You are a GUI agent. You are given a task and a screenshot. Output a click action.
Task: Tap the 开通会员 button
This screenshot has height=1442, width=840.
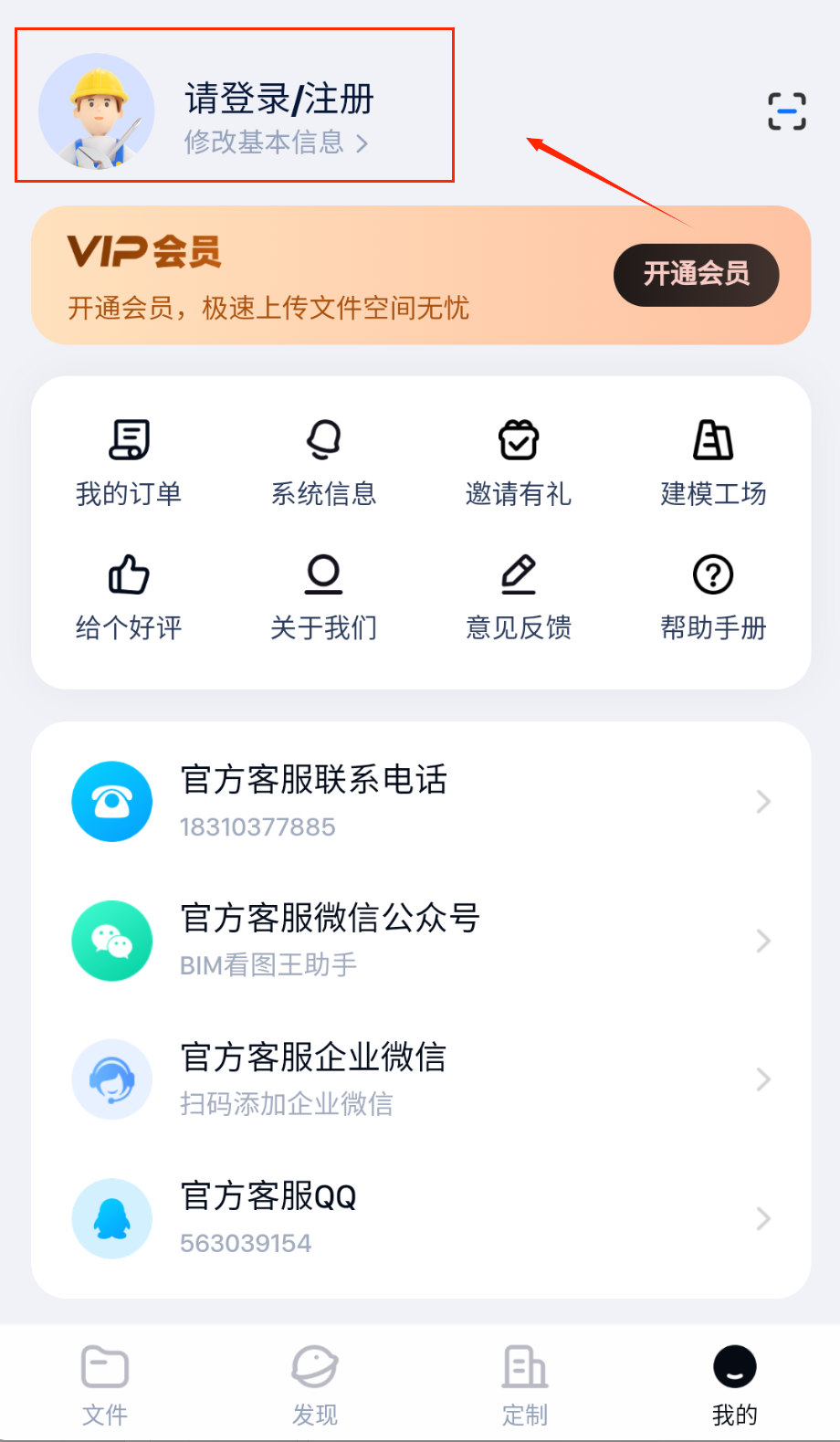click(x=696, y=274)
